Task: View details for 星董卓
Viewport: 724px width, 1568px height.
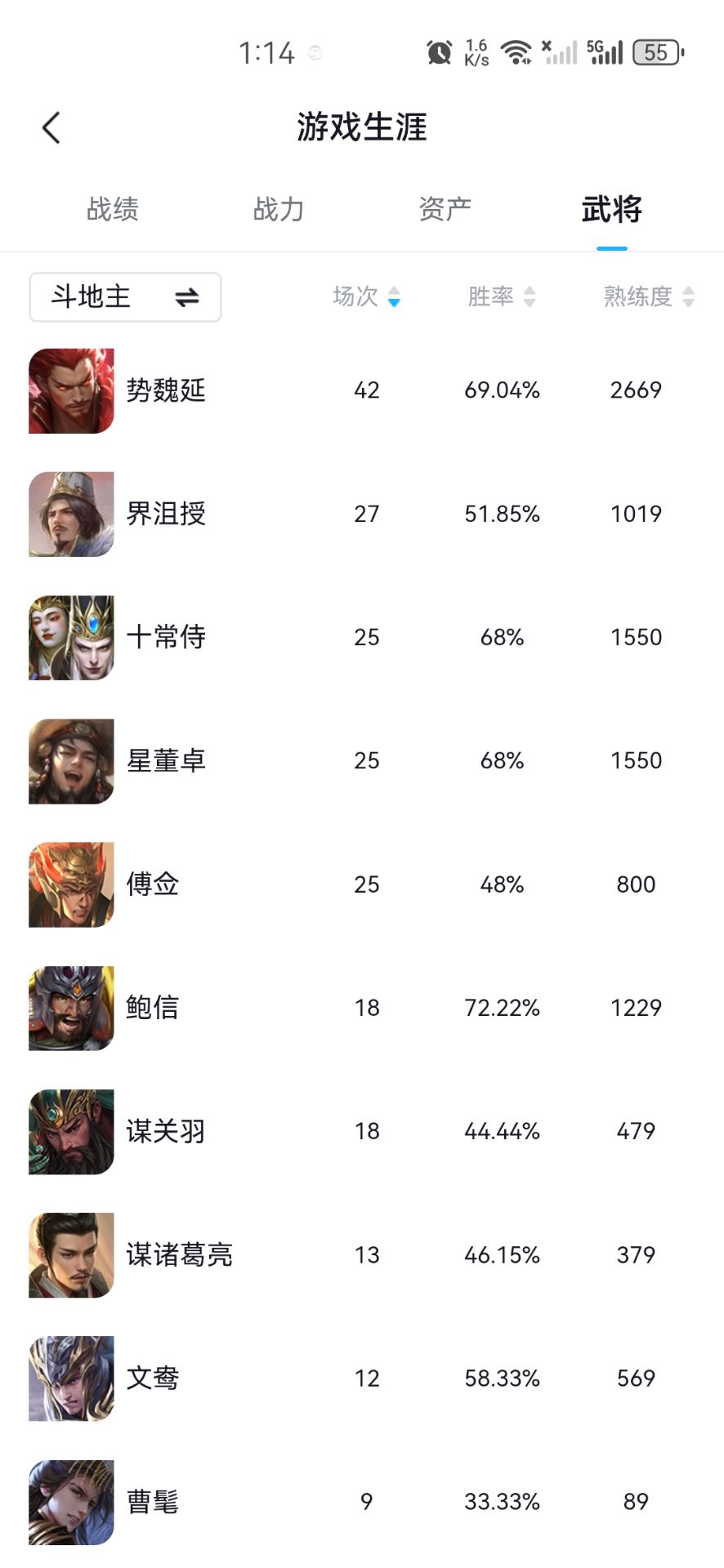Action: (x=362, y=761)
